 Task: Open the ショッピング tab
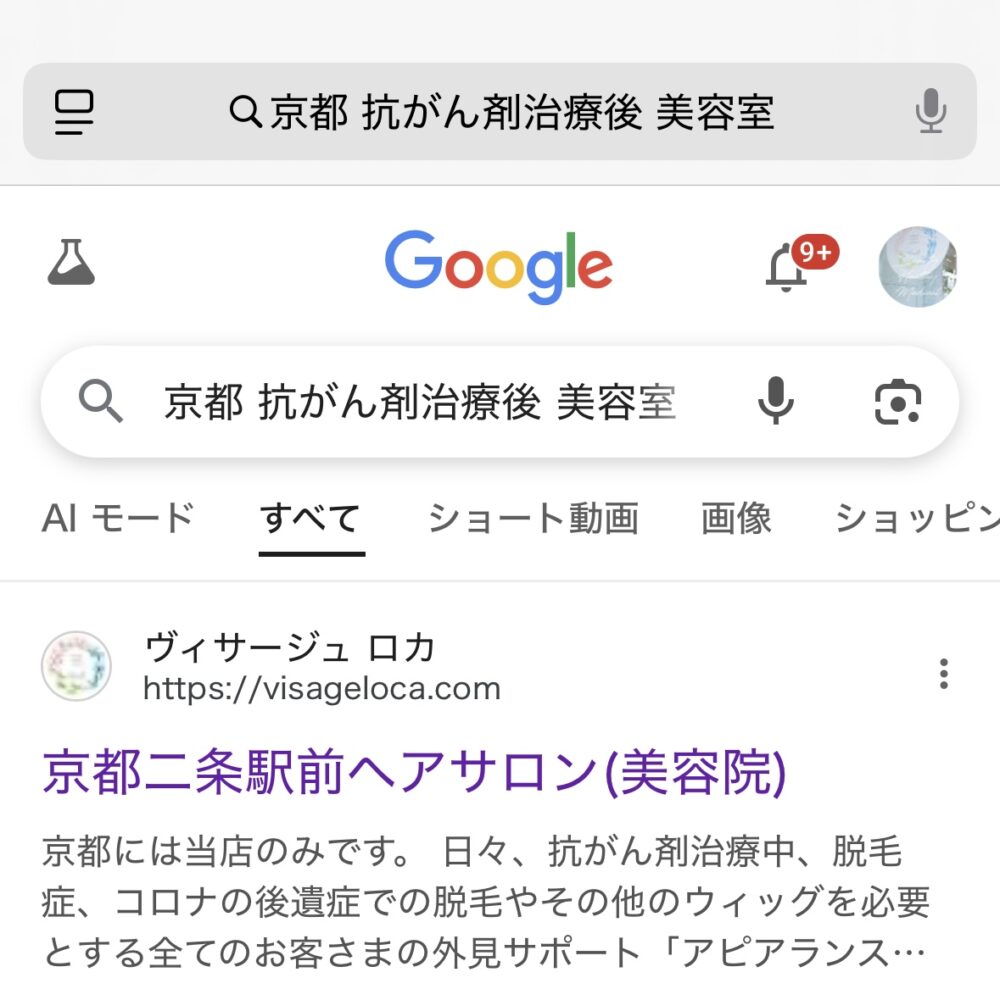click(915, 518)
